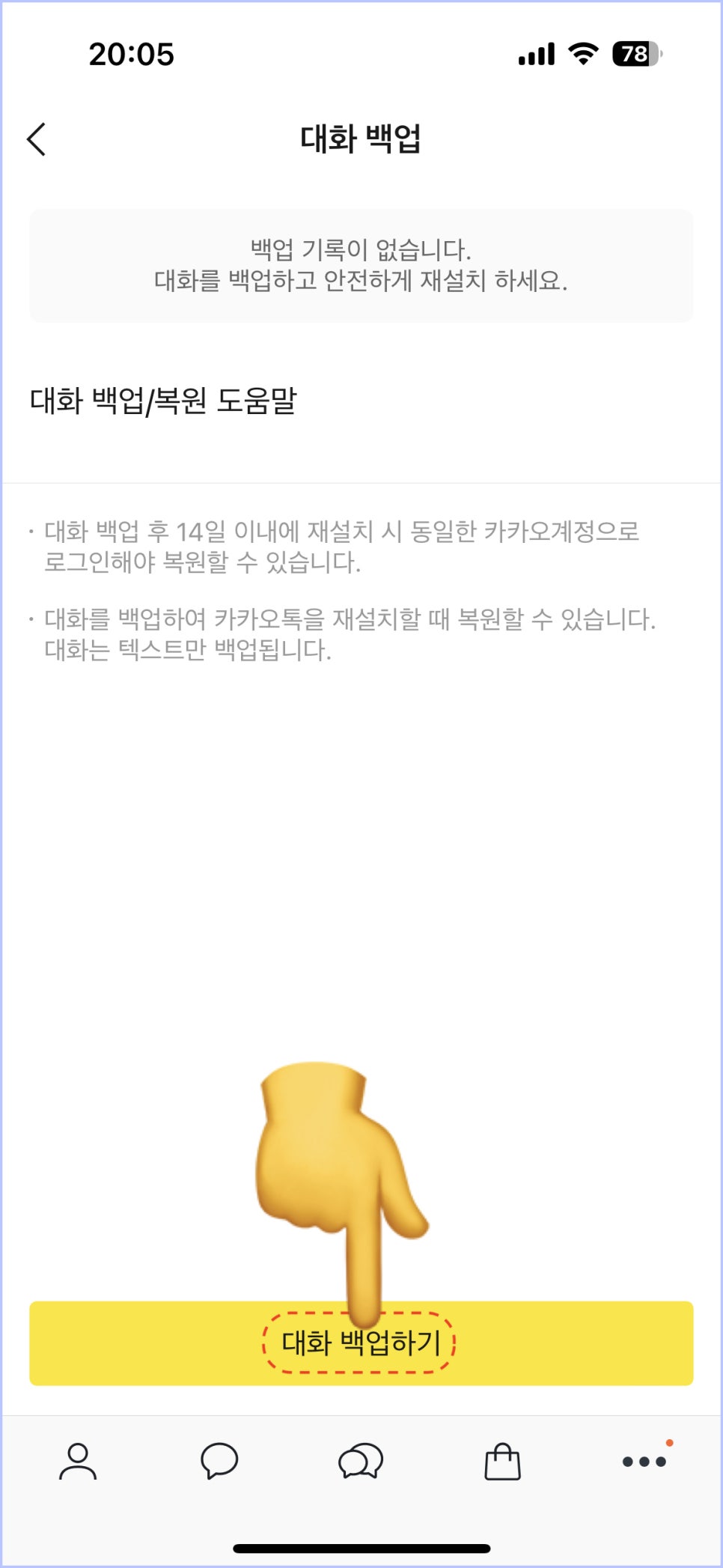Switch to the Friends tab
Viewport: 723px width, 1568px height.
click(78, 1461)
